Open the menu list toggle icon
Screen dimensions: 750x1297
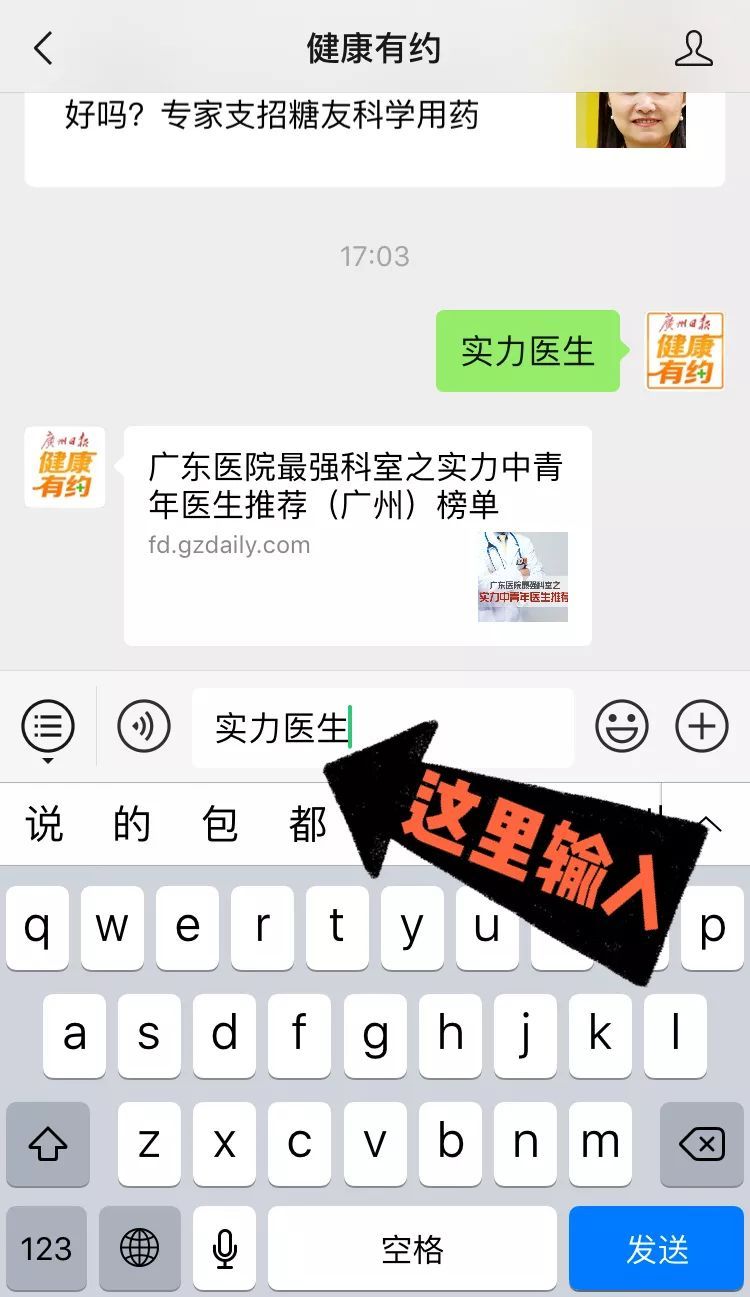click(x=48, y=726)
